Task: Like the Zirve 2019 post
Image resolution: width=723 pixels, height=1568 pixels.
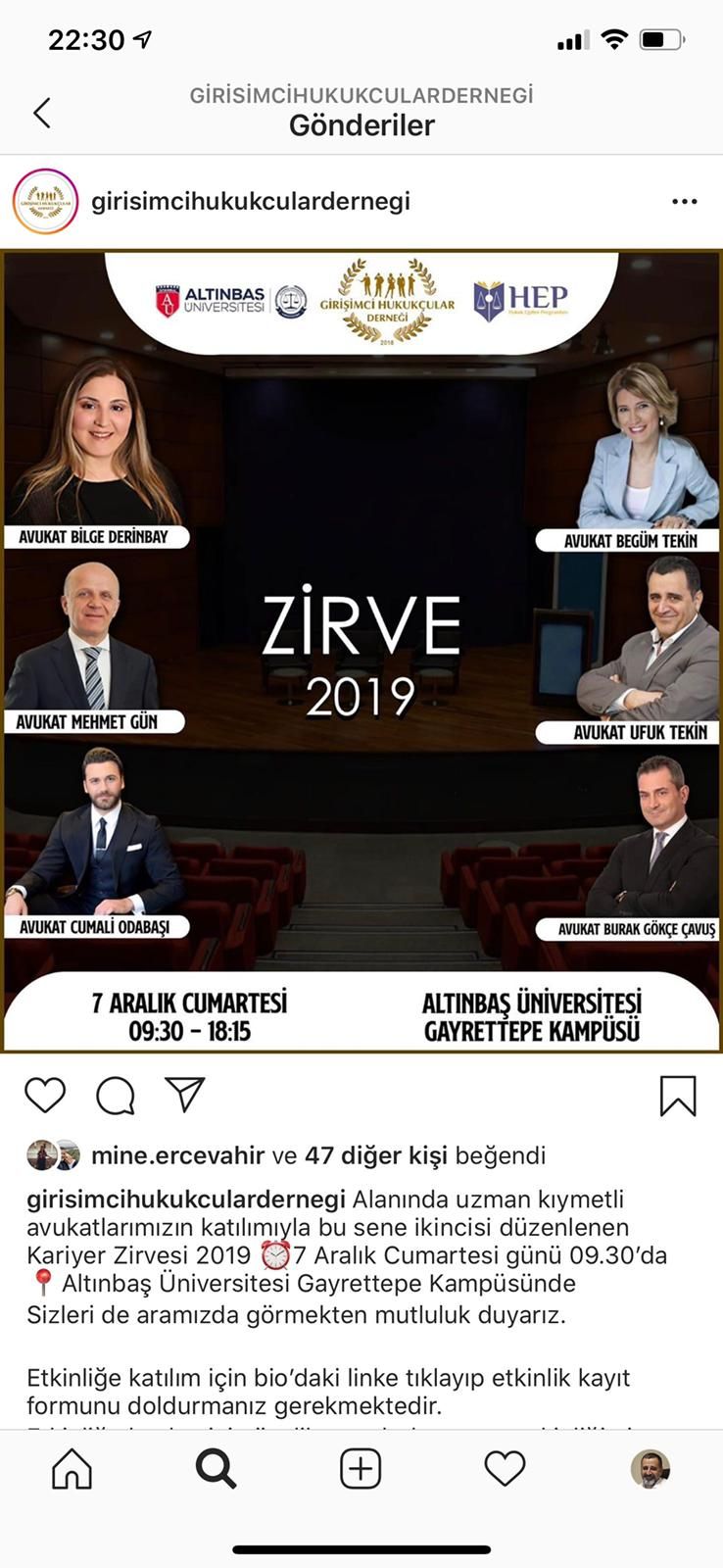Action: 45,1095
